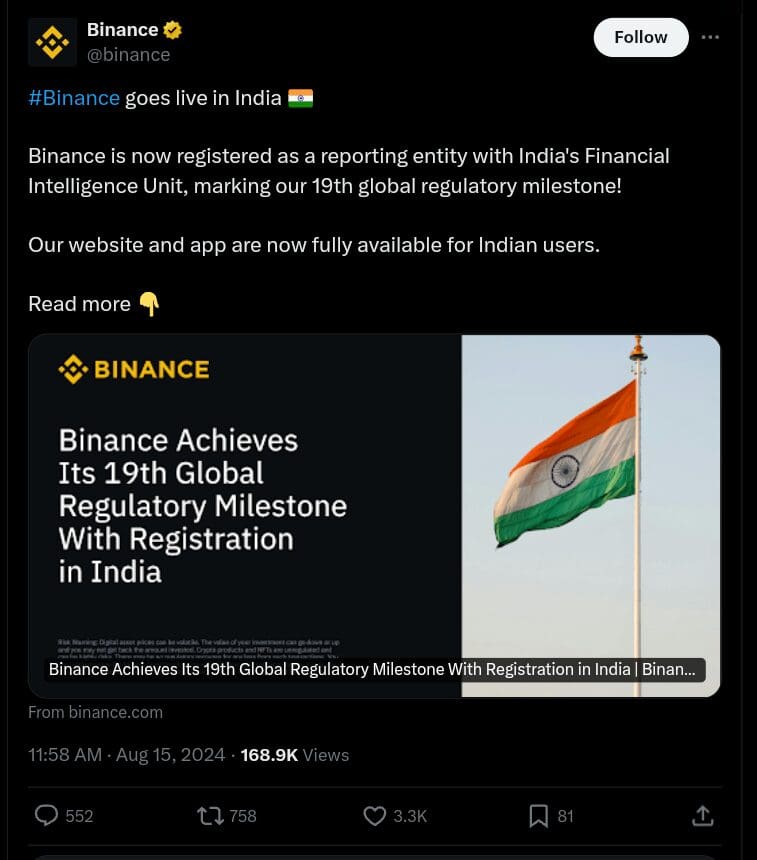
Task: Click the gold verified badge next to Binance
Action: coord(172,29)
